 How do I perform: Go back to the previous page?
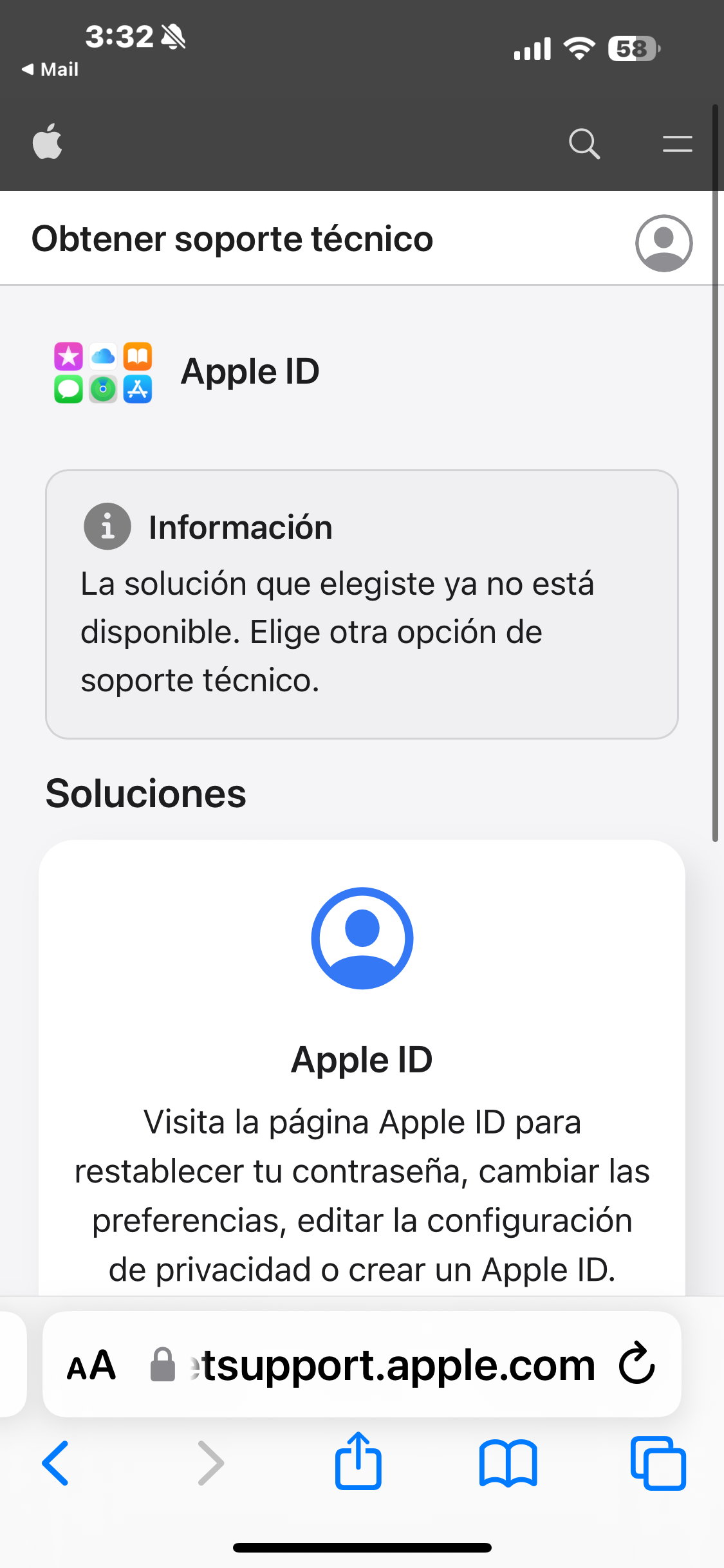[x=56, y=1463]
